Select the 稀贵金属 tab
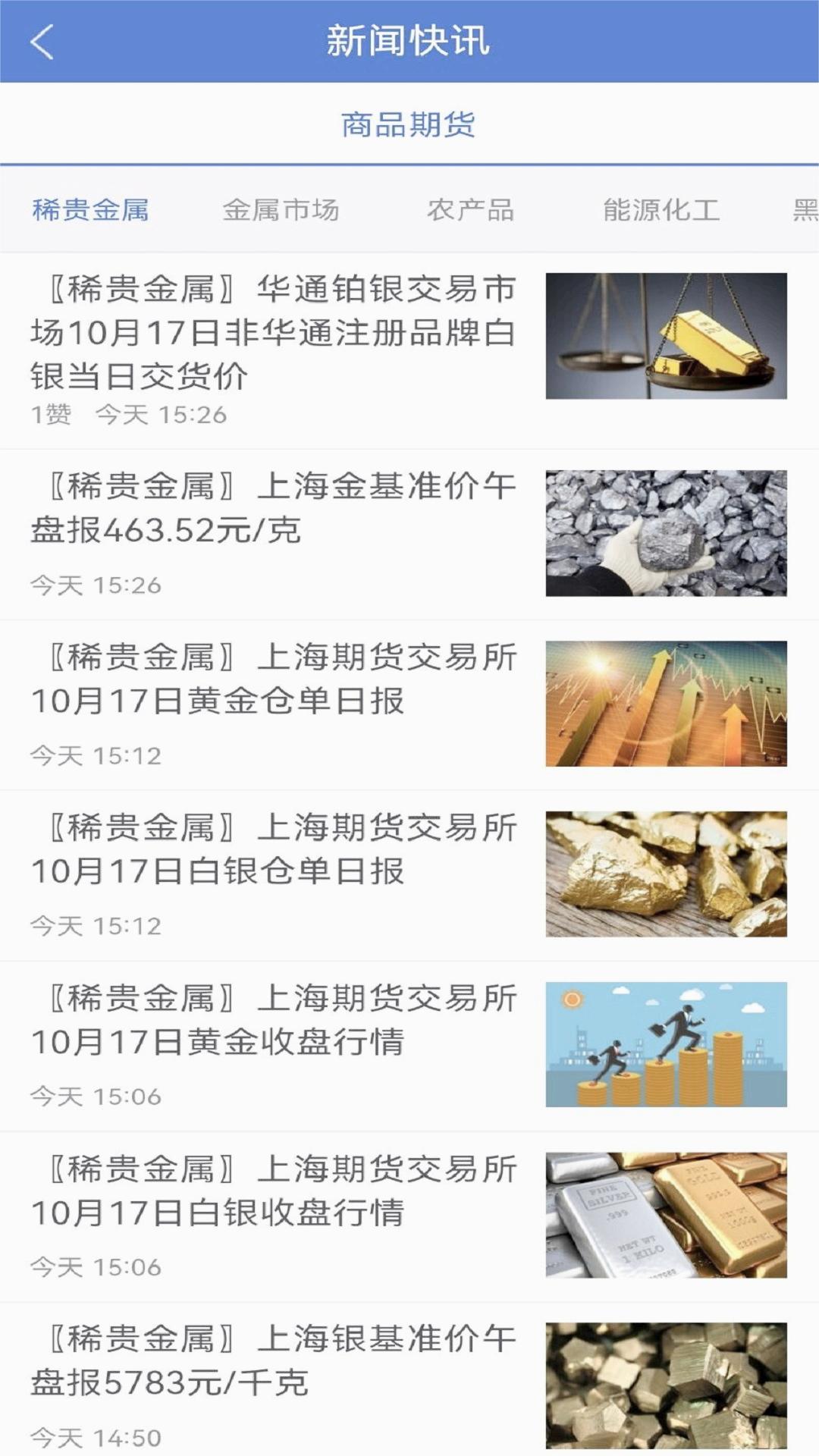Screen dimensions: 819x1456 [x=90, y=210]
